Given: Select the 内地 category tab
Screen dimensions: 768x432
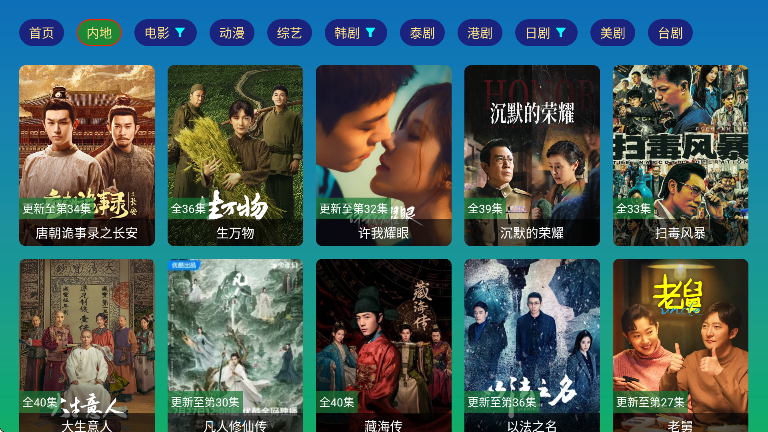Looking at the screenshot, I should click(x=99, y=33).
